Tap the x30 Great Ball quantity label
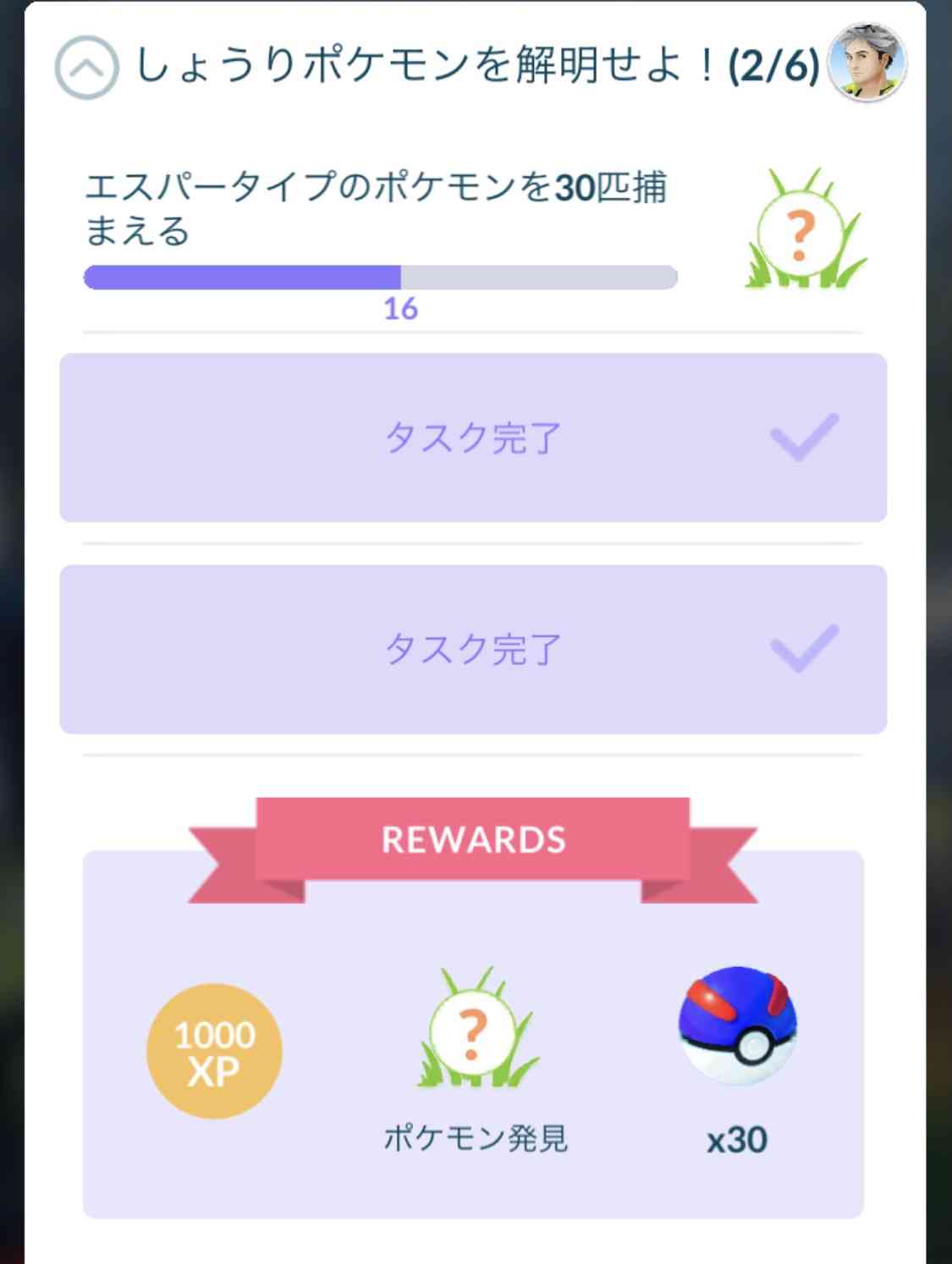 coord(738,1140)
